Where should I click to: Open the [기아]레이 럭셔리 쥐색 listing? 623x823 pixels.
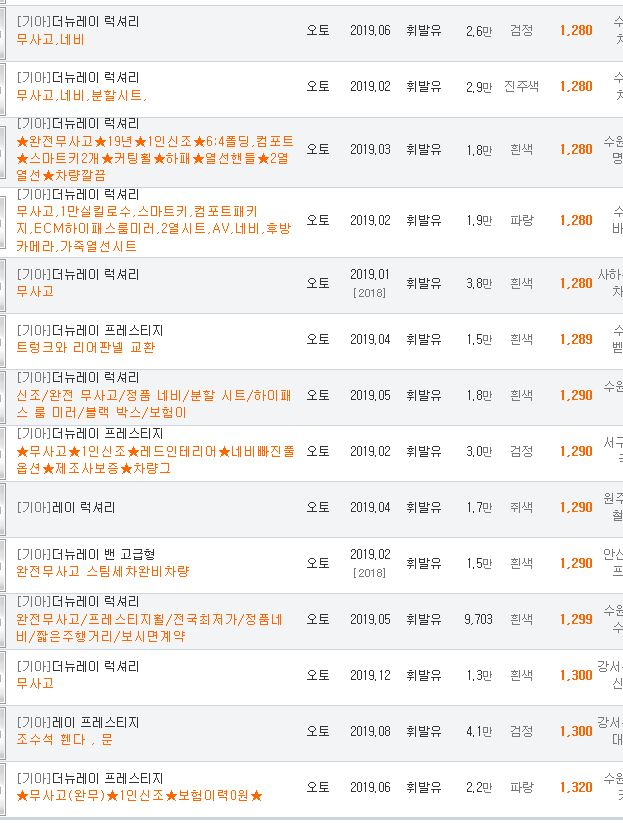[66, 508]
